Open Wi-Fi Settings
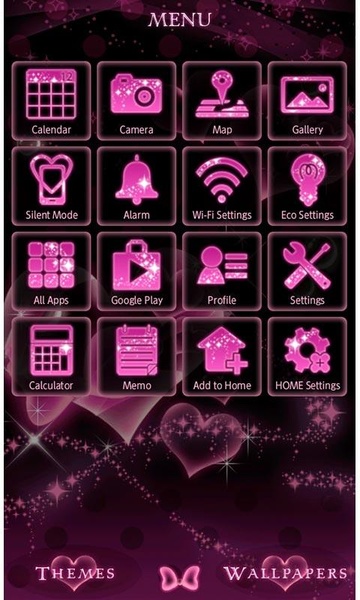360x600 pixels. [222, 186]
